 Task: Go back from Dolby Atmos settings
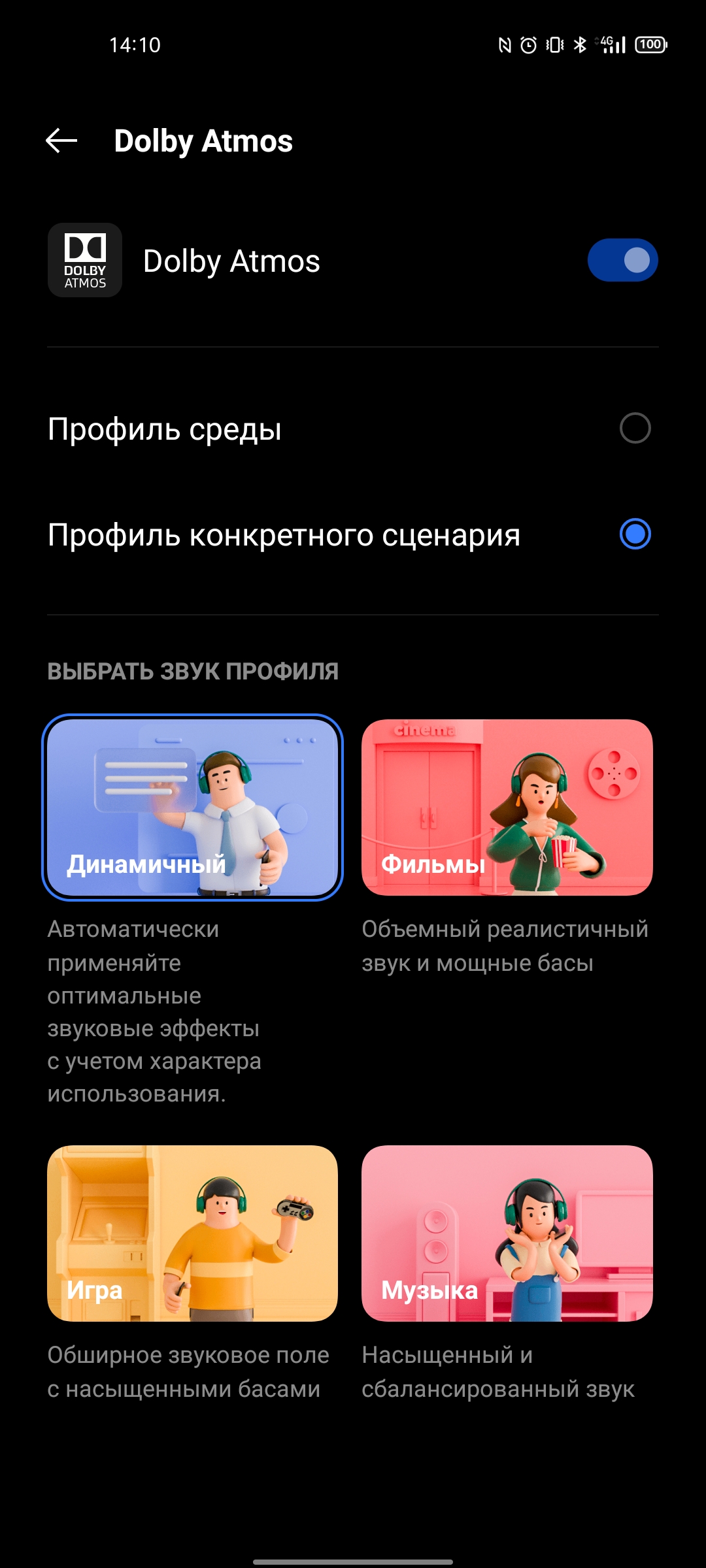(62, 140)
